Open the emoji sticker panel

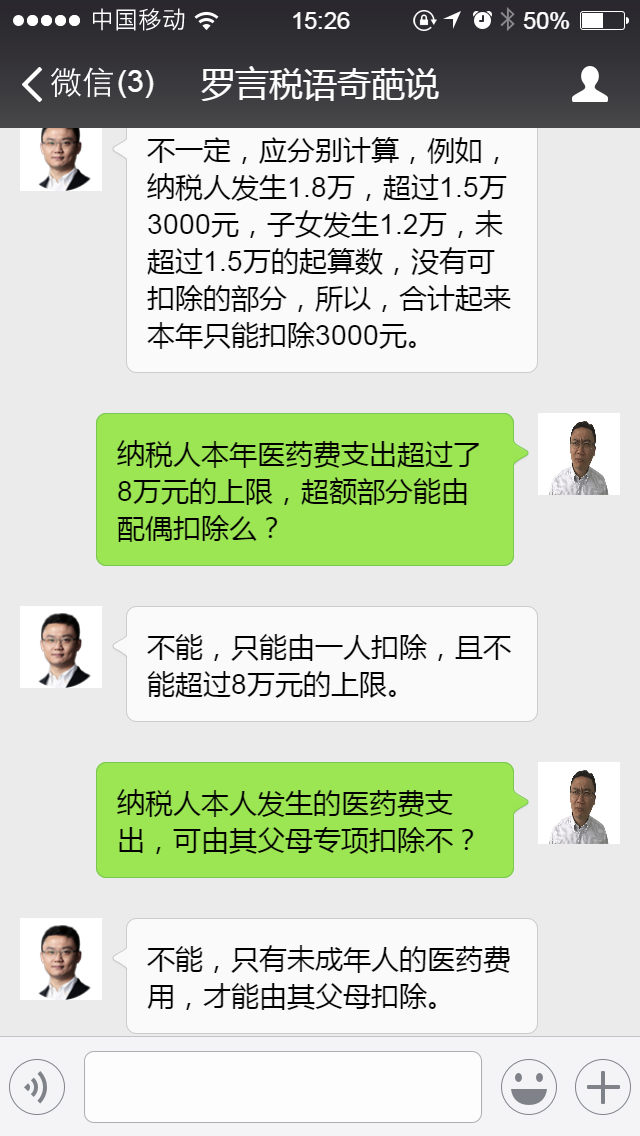[528, 1087]
